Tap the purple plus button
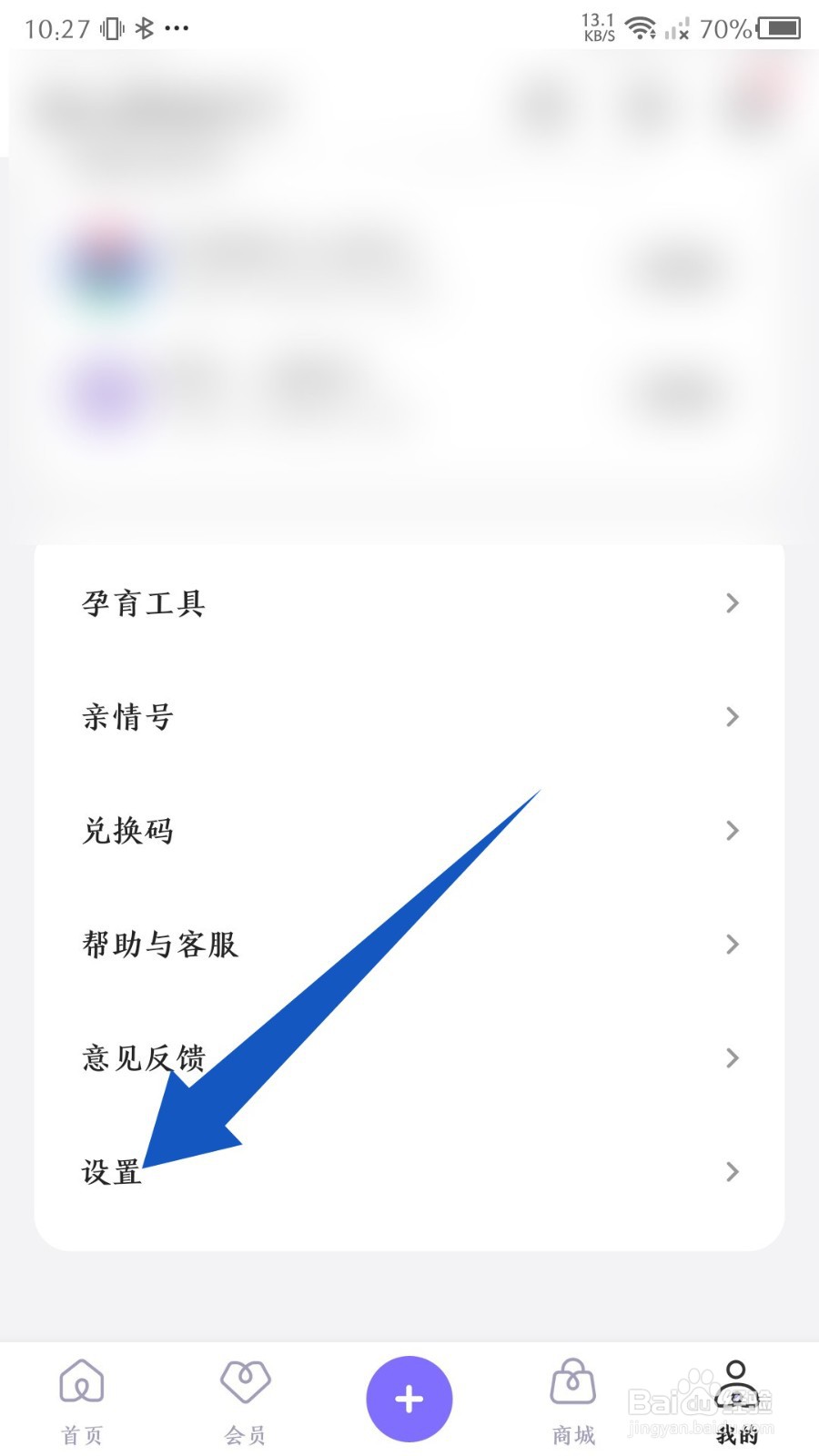819x1456 pixels. click(x=409, y=1399)
